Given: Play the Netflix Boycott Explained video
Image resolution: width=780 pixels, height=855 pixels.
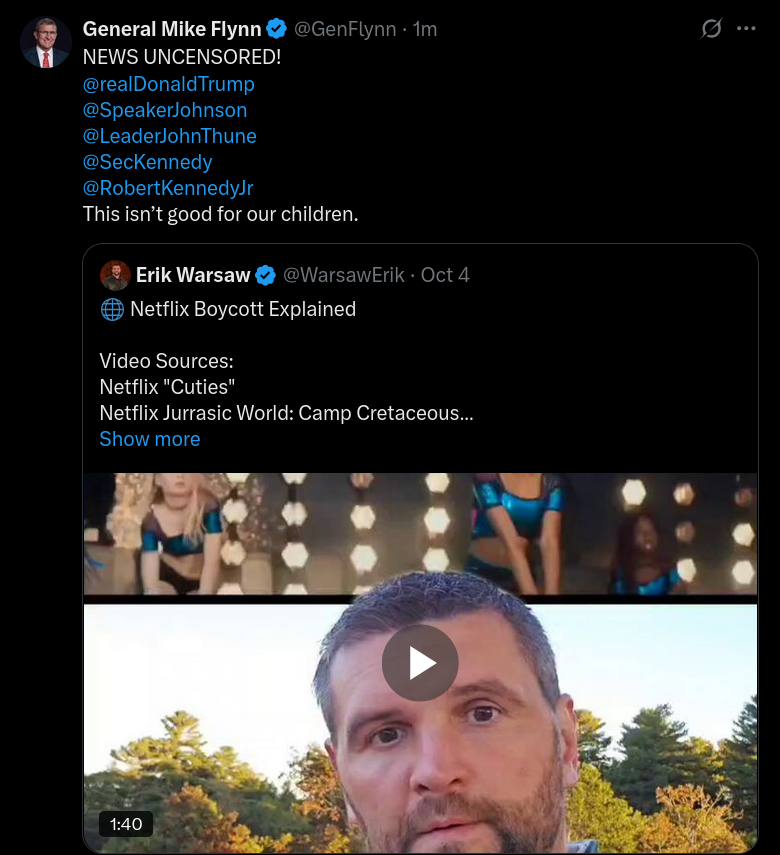Looking at the screenshot, I should pos(420,662).
